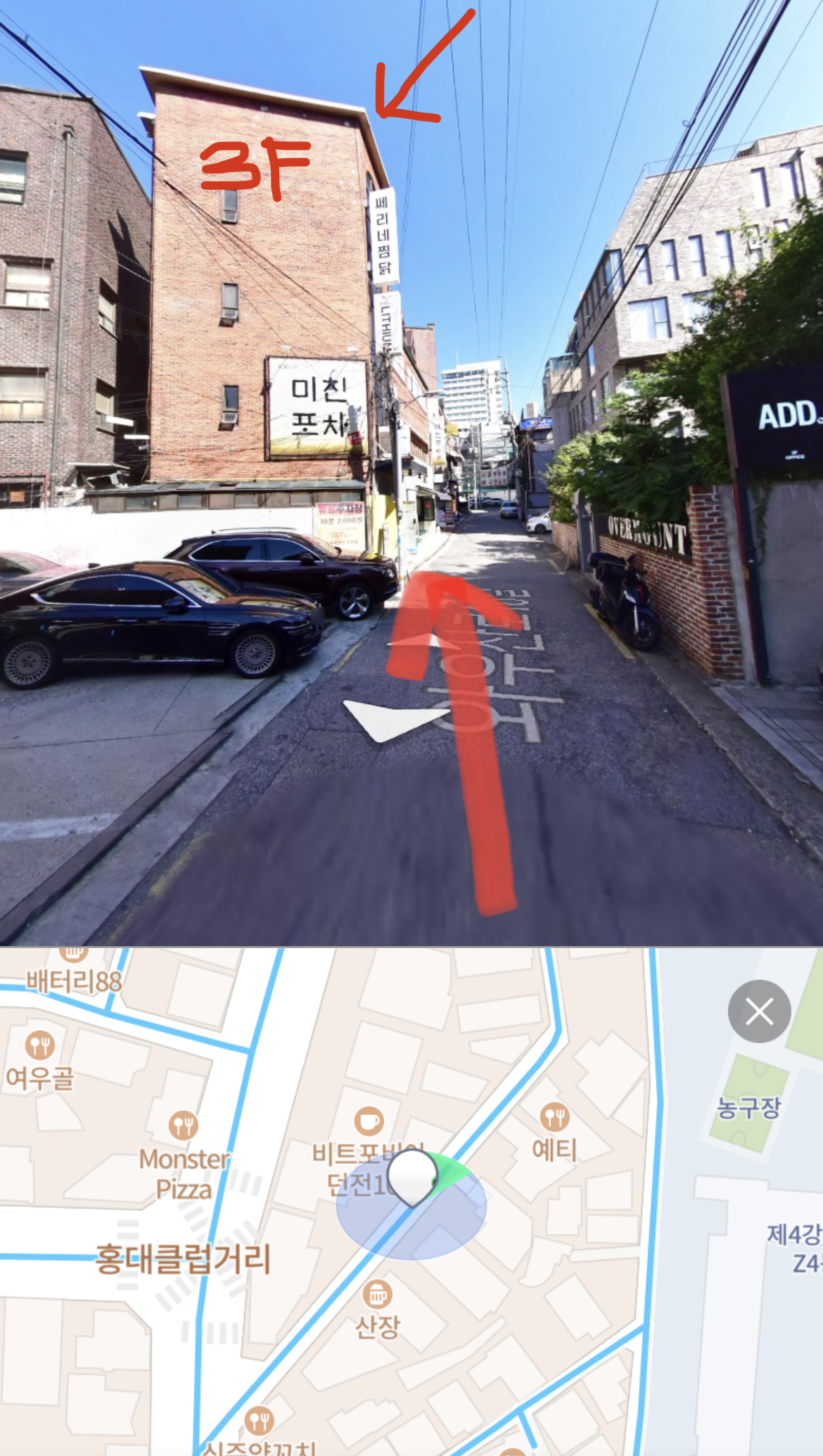Select the 산장 pub marker
The width and height of the screenshot is (823, 1456).
377,1294
